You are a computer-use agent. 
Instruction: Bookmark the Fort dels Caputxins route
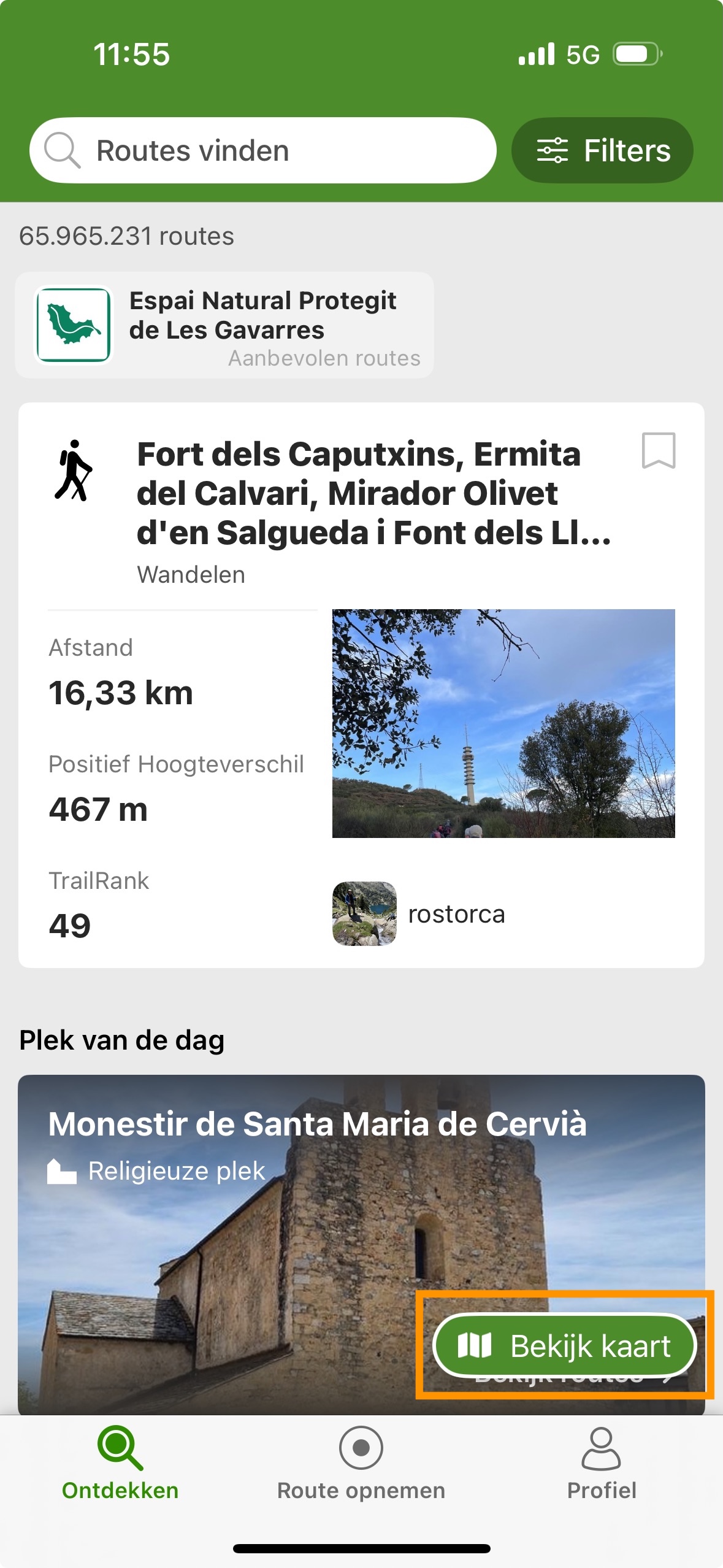(658, 451)
